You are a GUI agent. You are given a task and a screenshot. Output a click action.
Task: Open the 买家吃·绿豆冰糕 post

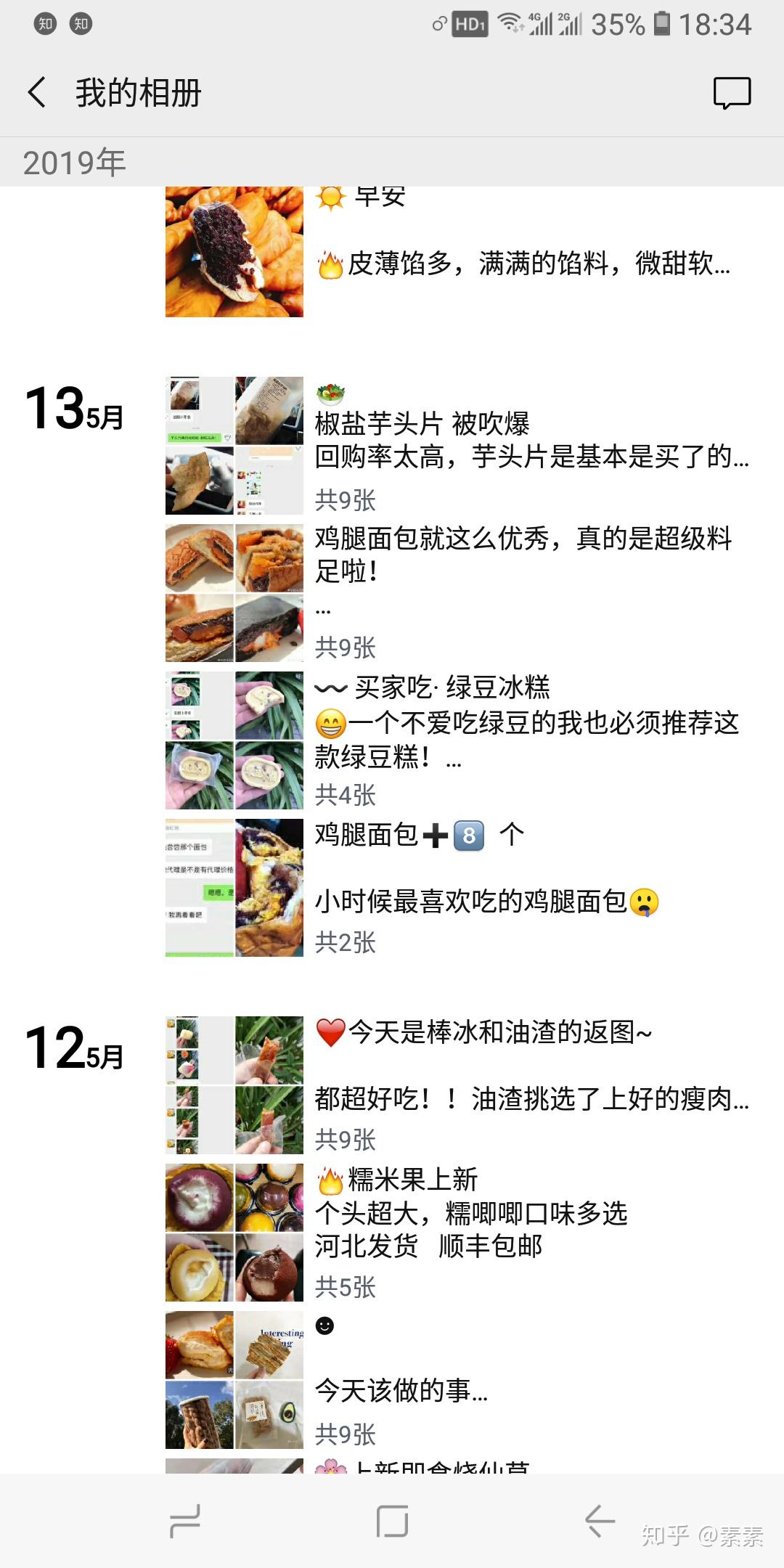pos(526,722)
